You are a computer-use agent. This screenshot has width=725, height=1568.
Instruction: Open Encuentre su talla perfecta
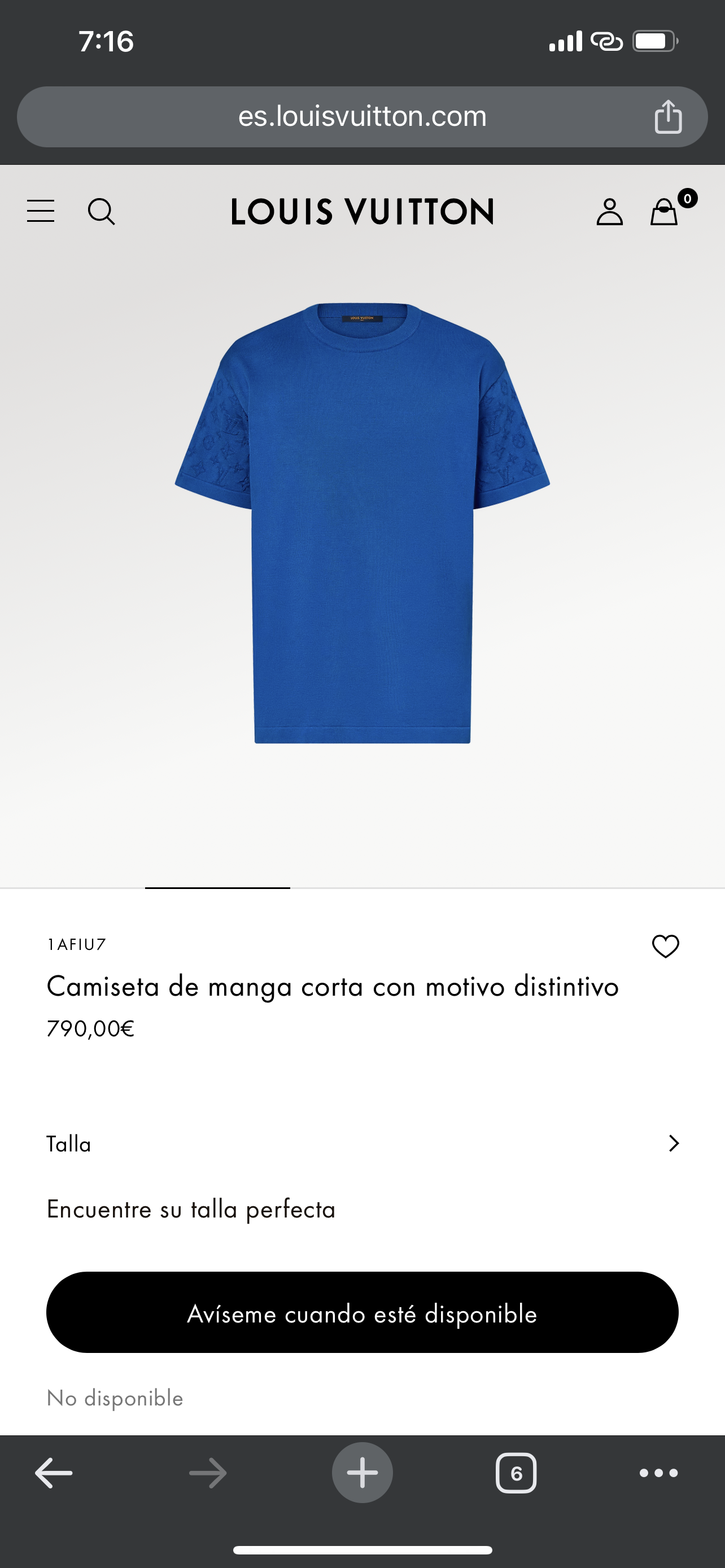191,1210
